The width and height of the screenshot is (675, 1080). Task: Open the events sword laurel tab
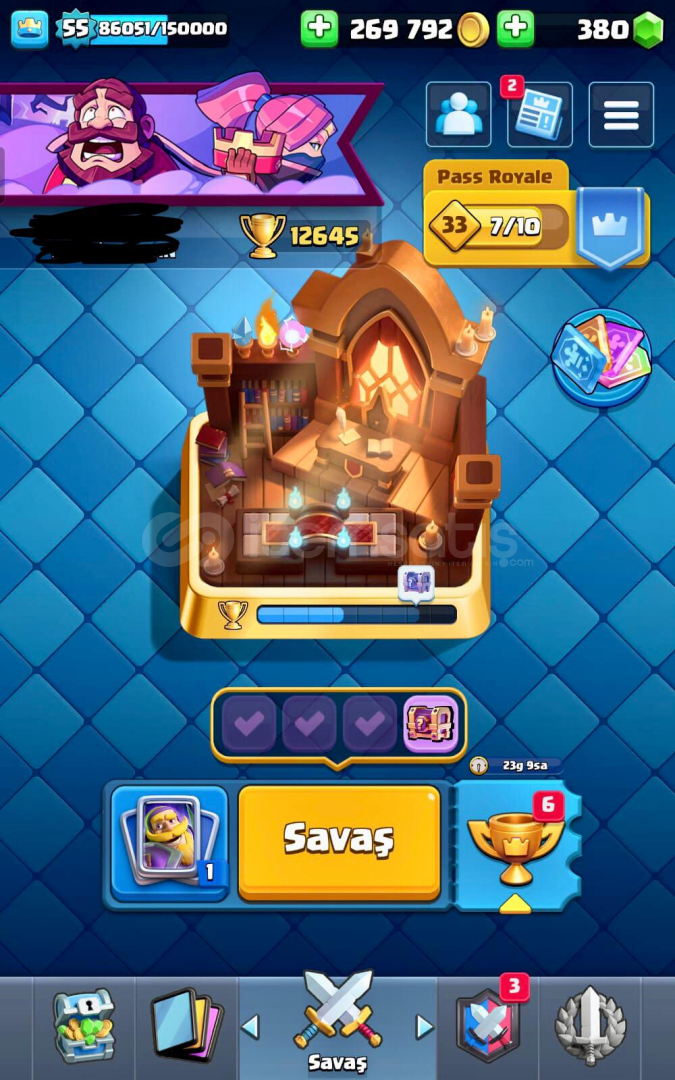pos(590,1027)
